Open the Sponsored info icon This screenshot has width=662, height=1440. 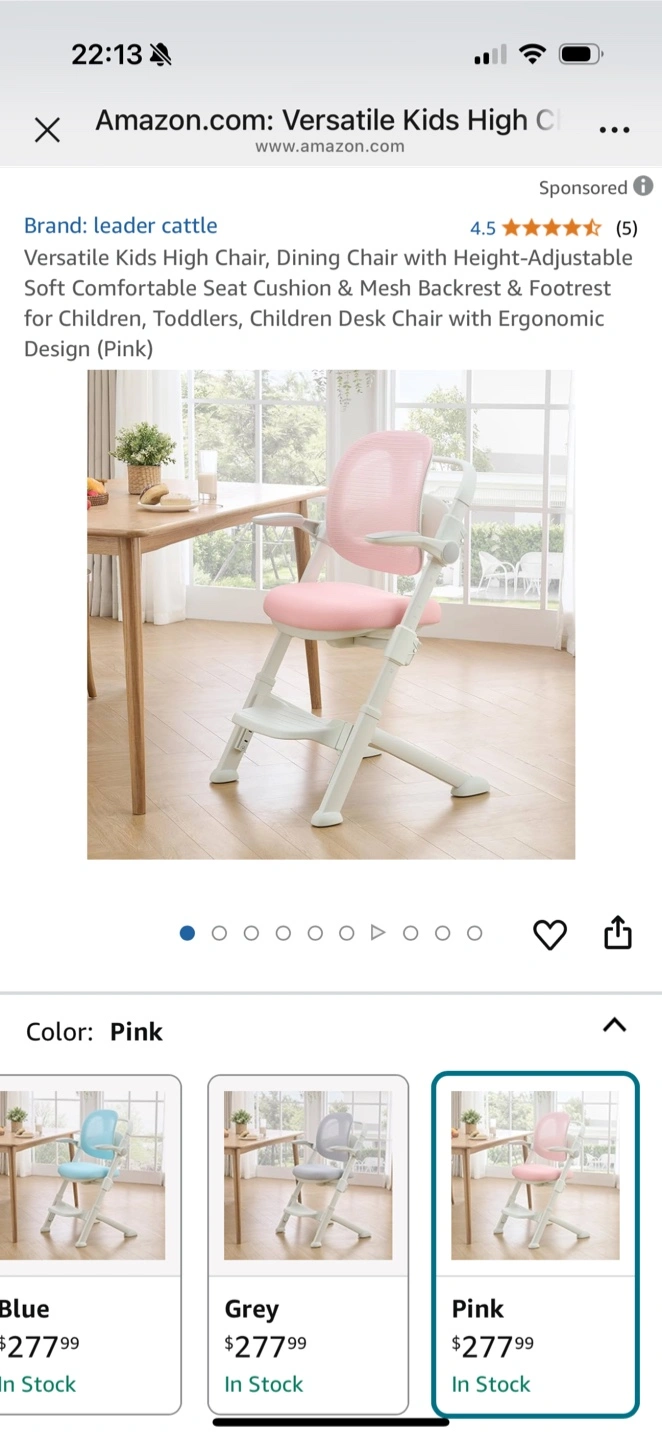point(643,186)
